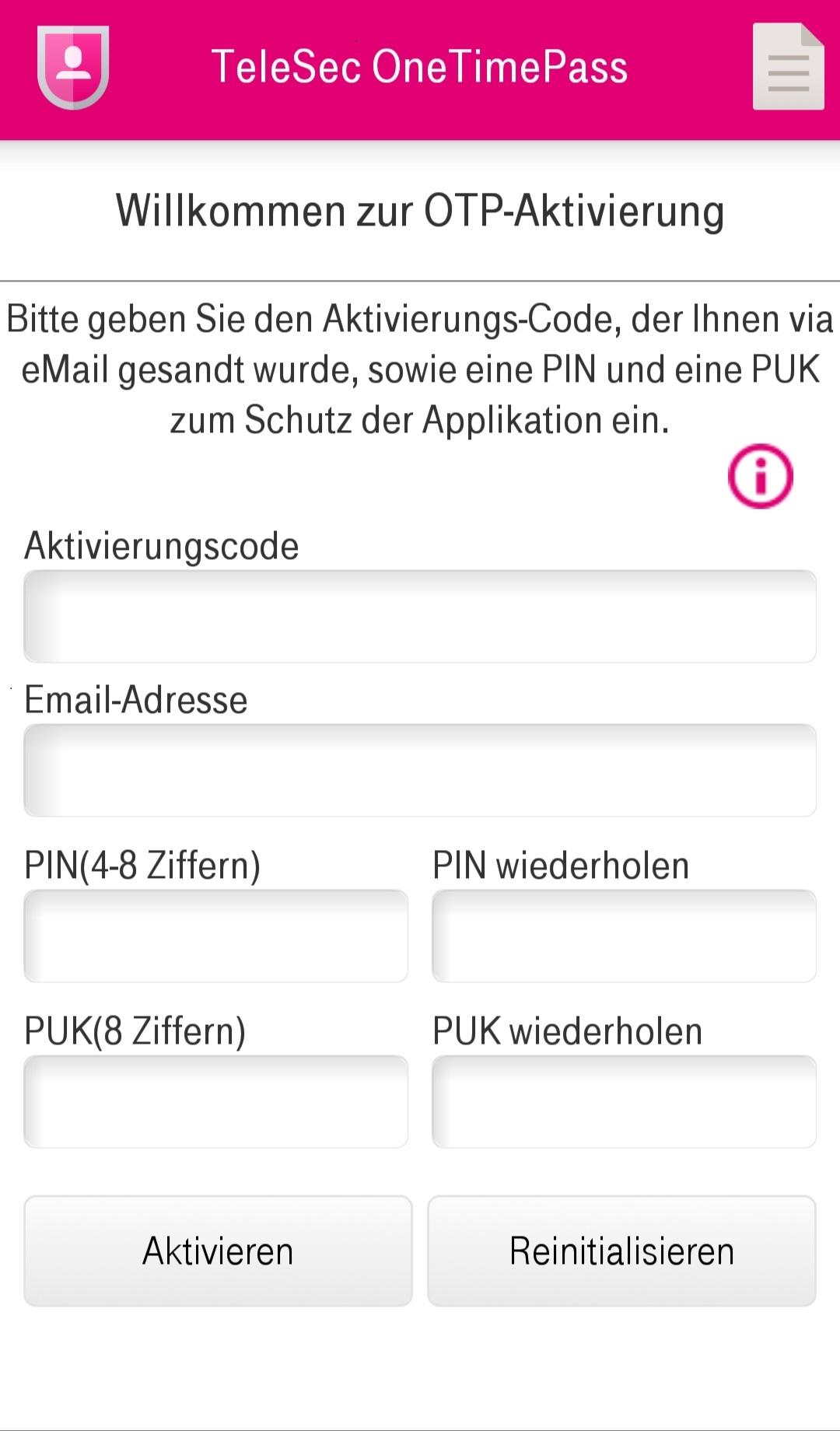The width and height of the screenshot is (840, 1431).
Task: Open the document menu icon in header
Action: click(x=788, y=67)
